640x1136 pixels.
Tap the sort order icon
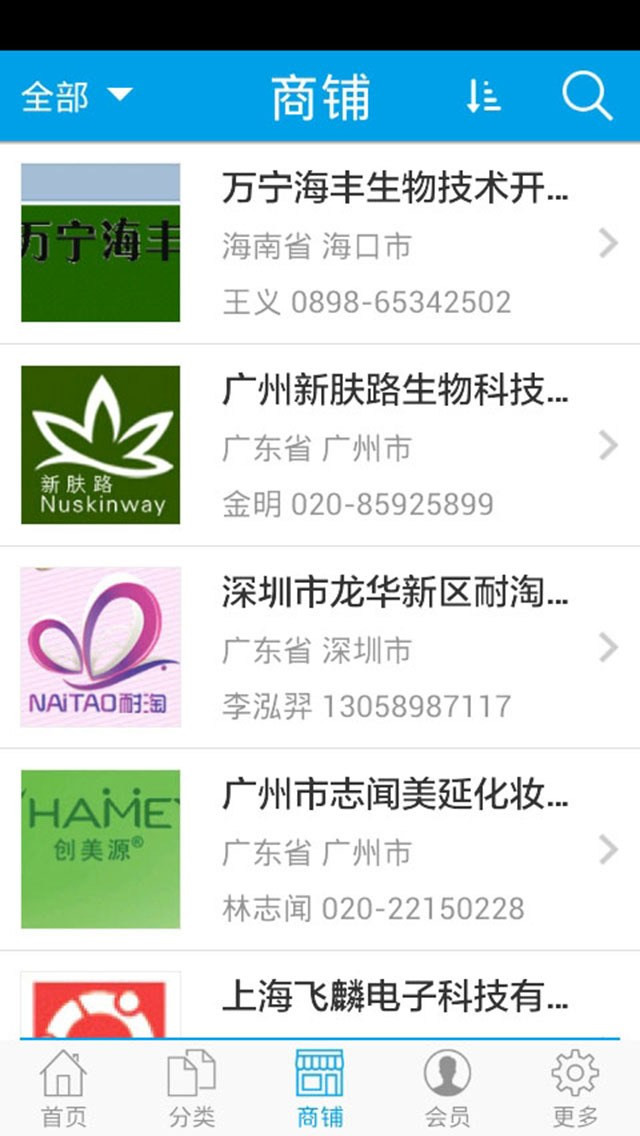483,96
